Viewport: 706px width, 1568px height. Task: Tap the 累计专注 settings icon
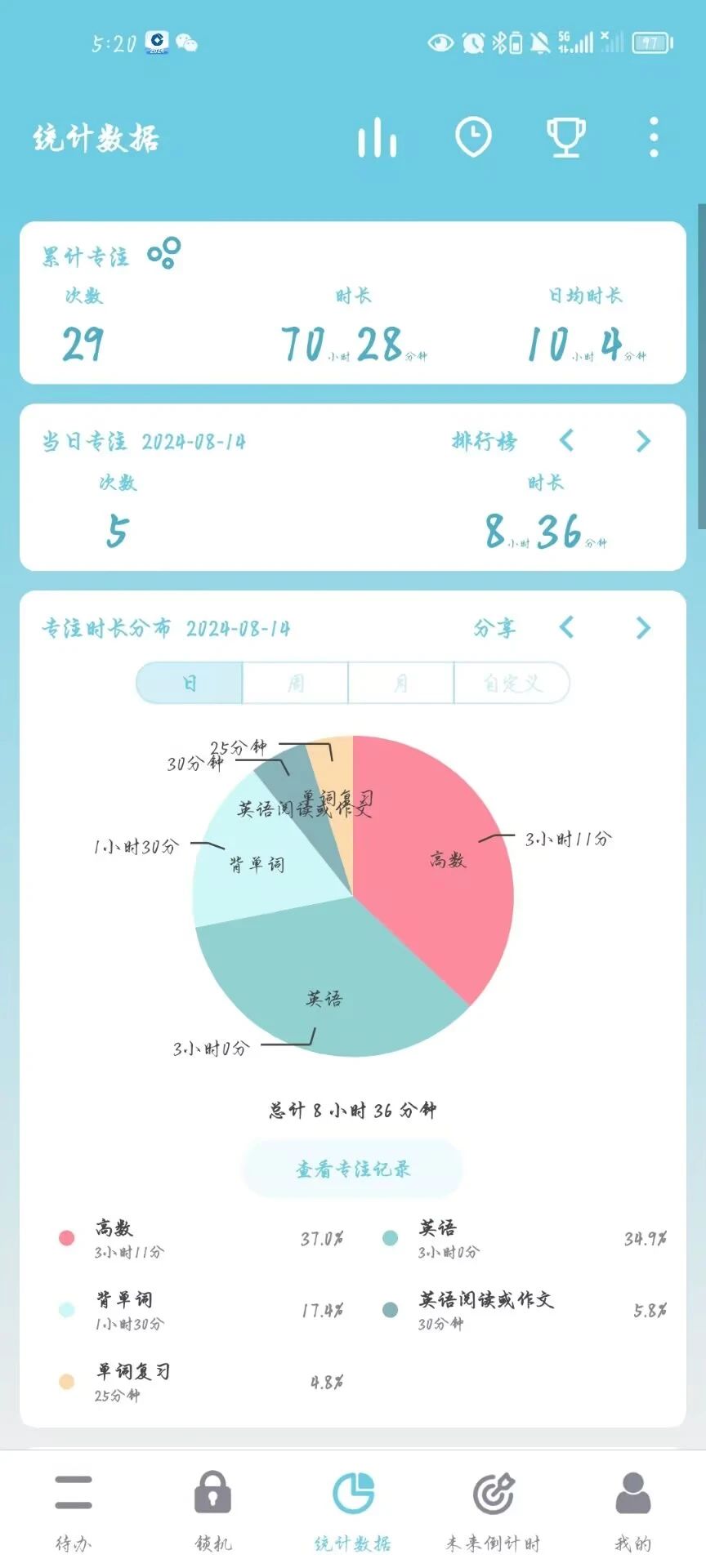[164, 253]
